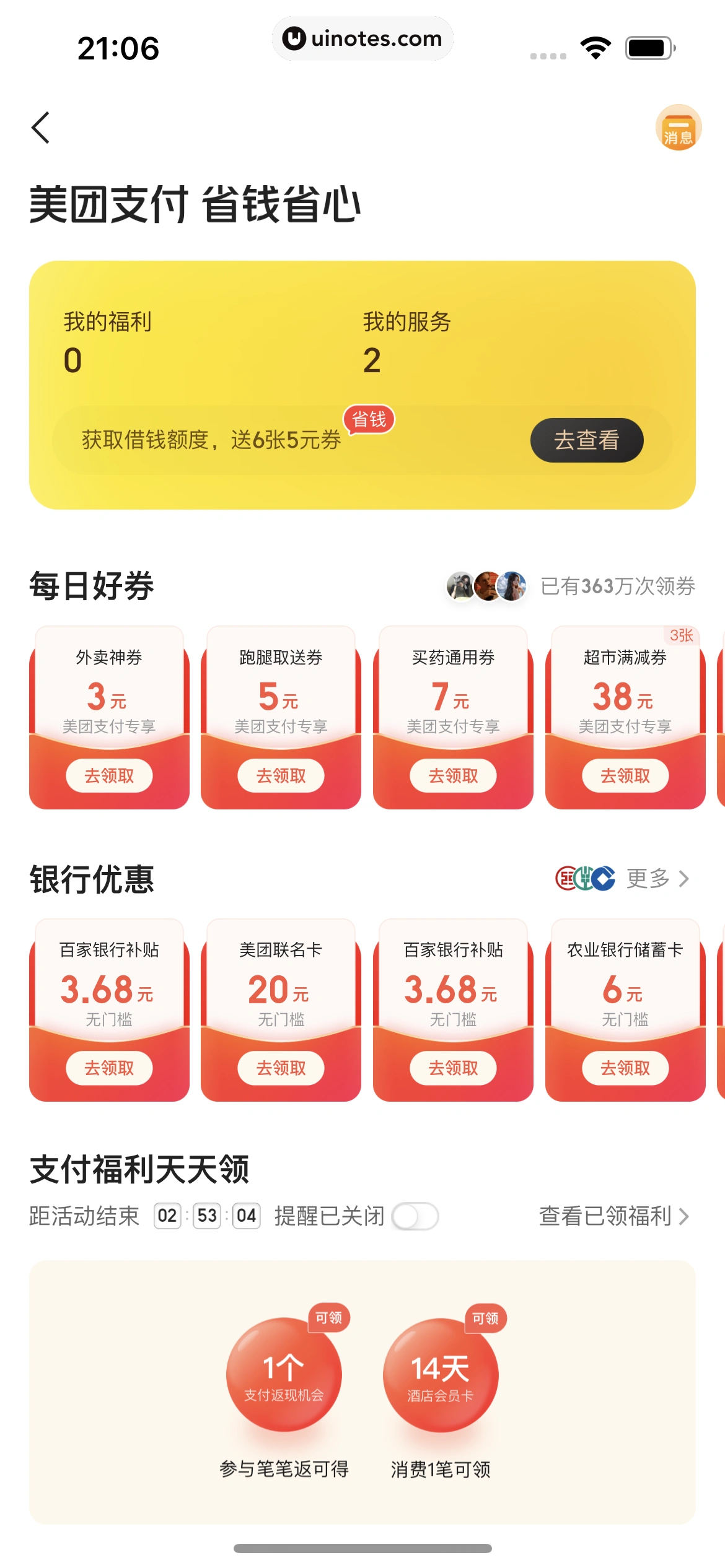Screen dimensions: 725x1568
Task: Get the 买药通用券 7元 coupon
Action: 453,775
